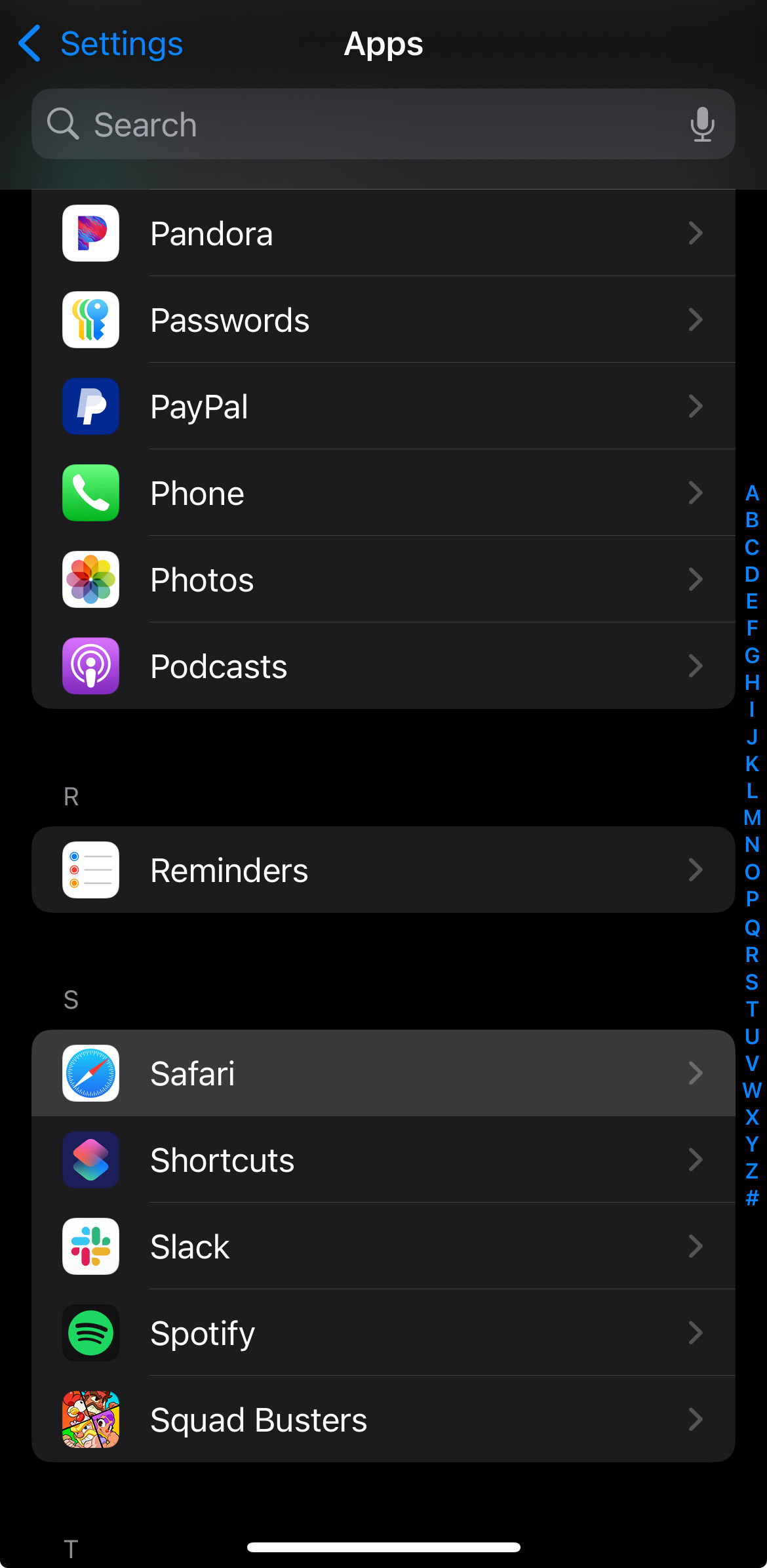Open Podcasts settings
The image size is (767, 1568).
[383, 666]
